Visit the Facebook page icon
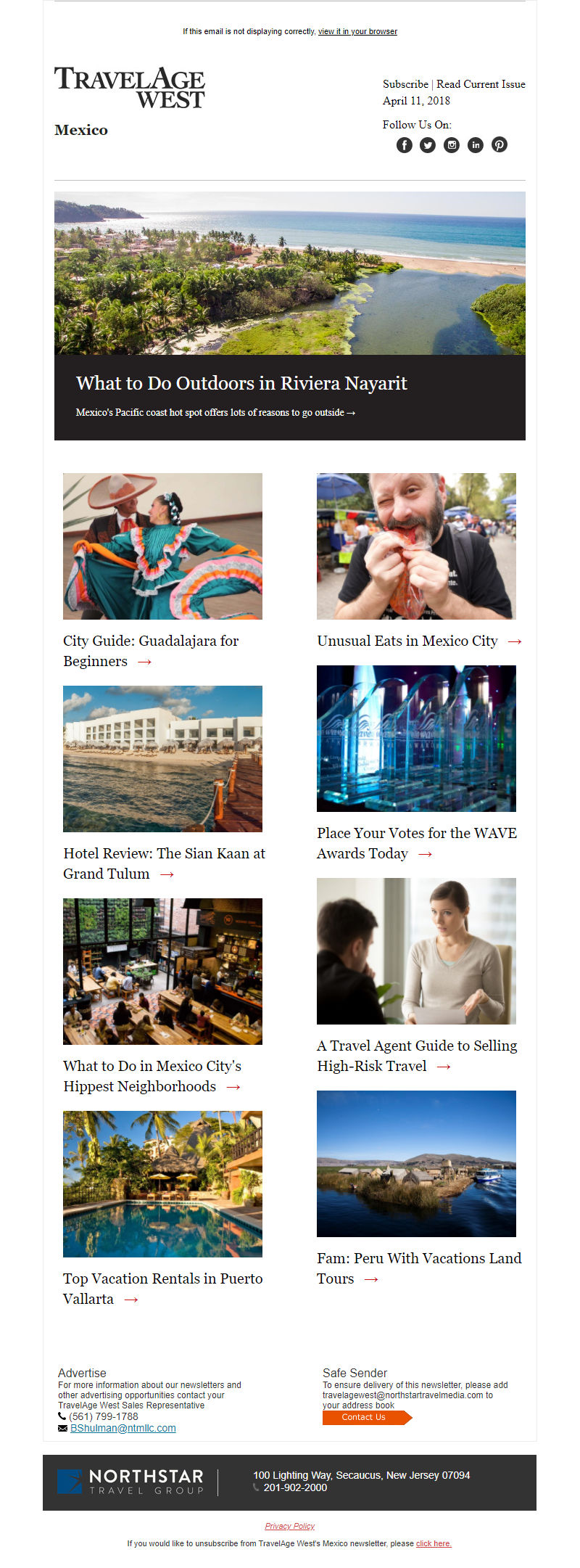 tap(405, 145)
